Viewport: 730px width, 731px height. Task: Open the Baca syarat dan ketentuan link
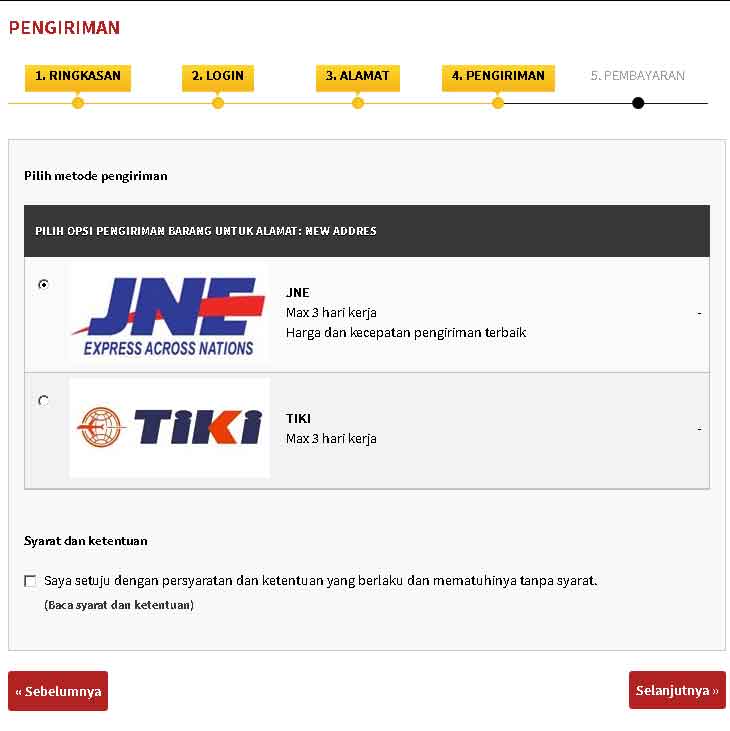[119, 605]
